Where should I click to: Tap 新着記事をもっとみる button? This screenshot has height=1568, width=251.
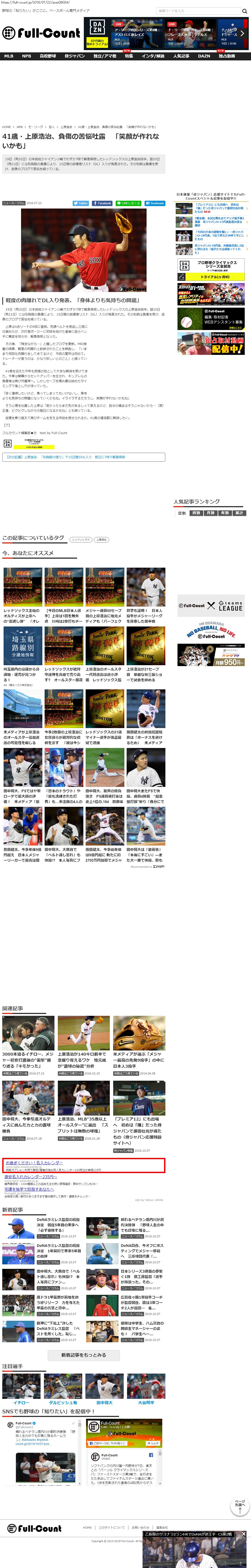pos(83,1355)
